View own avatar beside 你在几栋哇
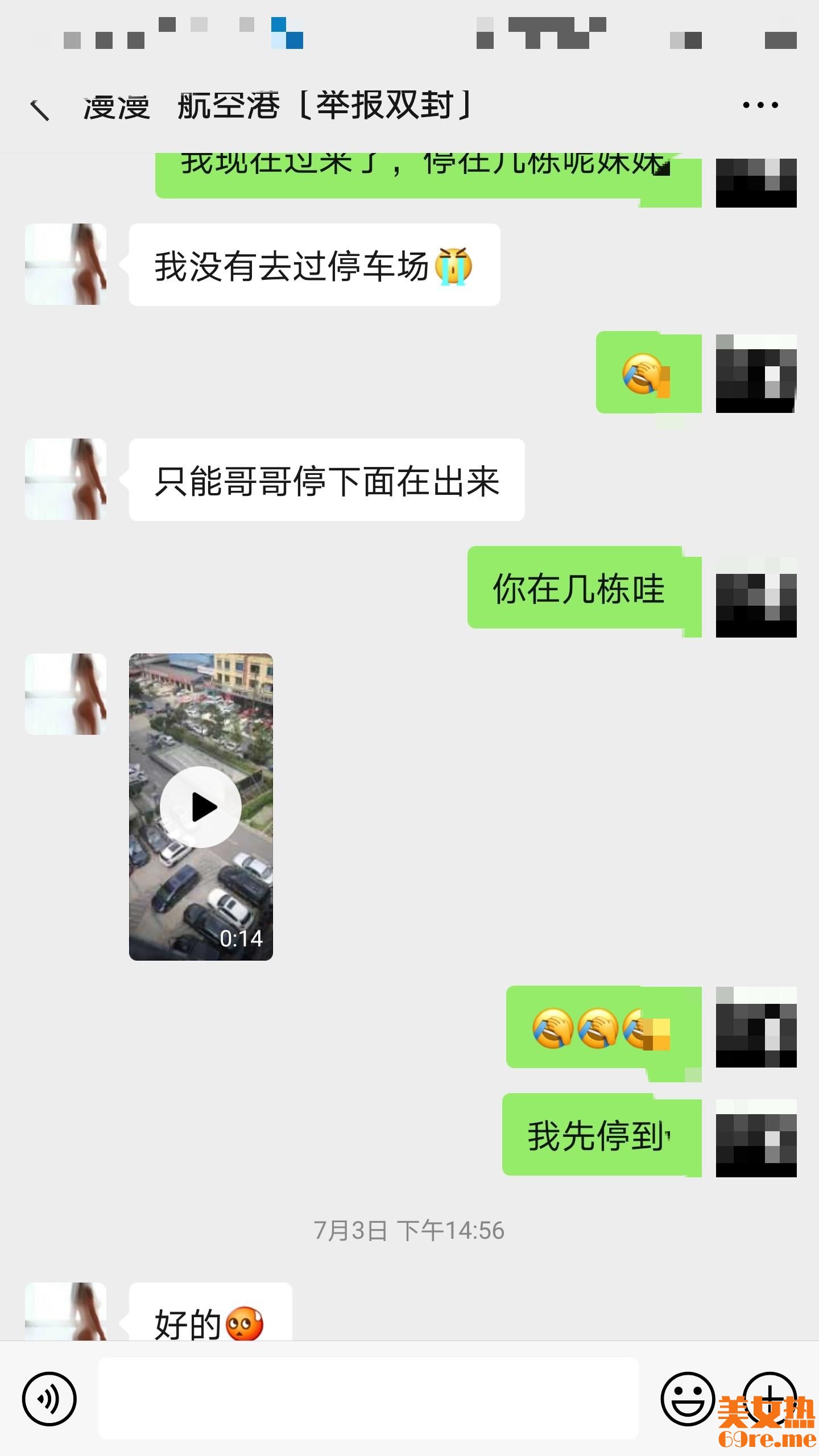819x1456 pixels. (x=756, y=597)
